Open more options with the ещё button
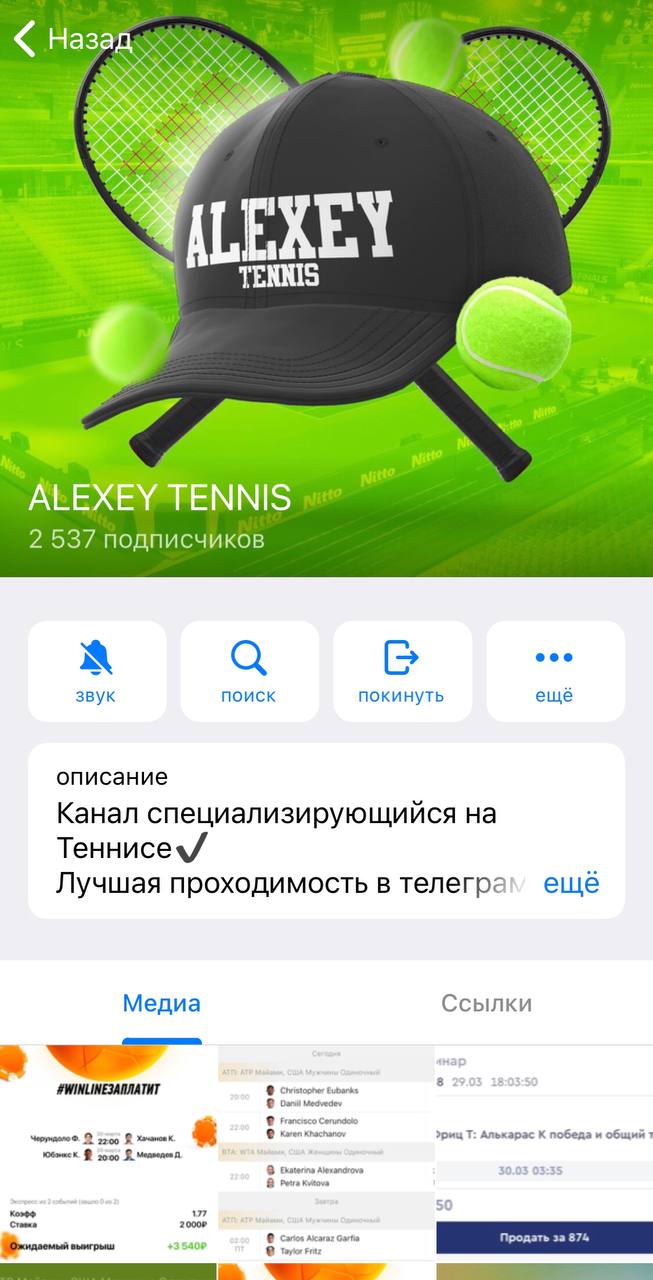The width and height of the screenshot is (653, 1280). tap(554, 671)
